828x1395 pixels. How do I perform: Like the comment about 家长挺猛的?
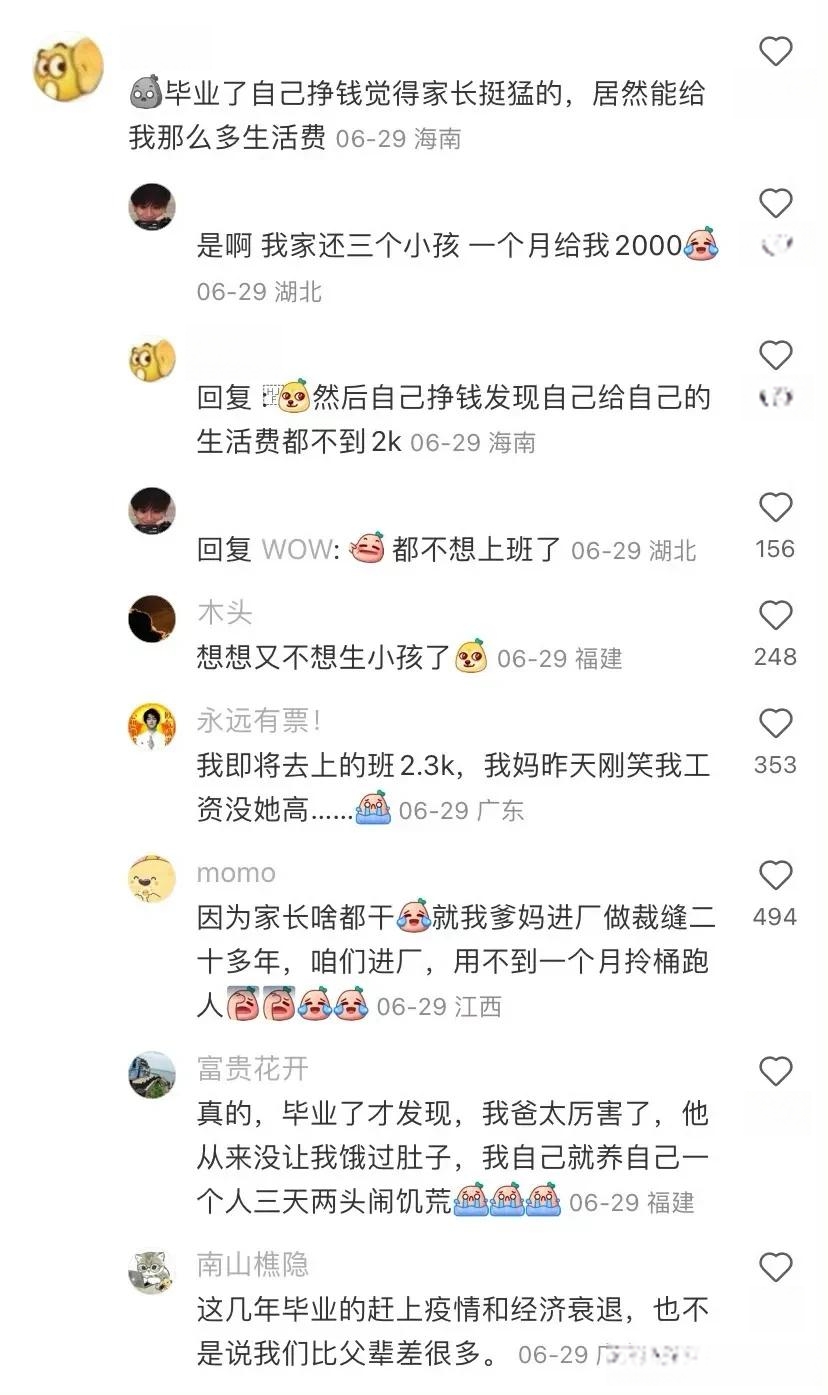point(775,51)
